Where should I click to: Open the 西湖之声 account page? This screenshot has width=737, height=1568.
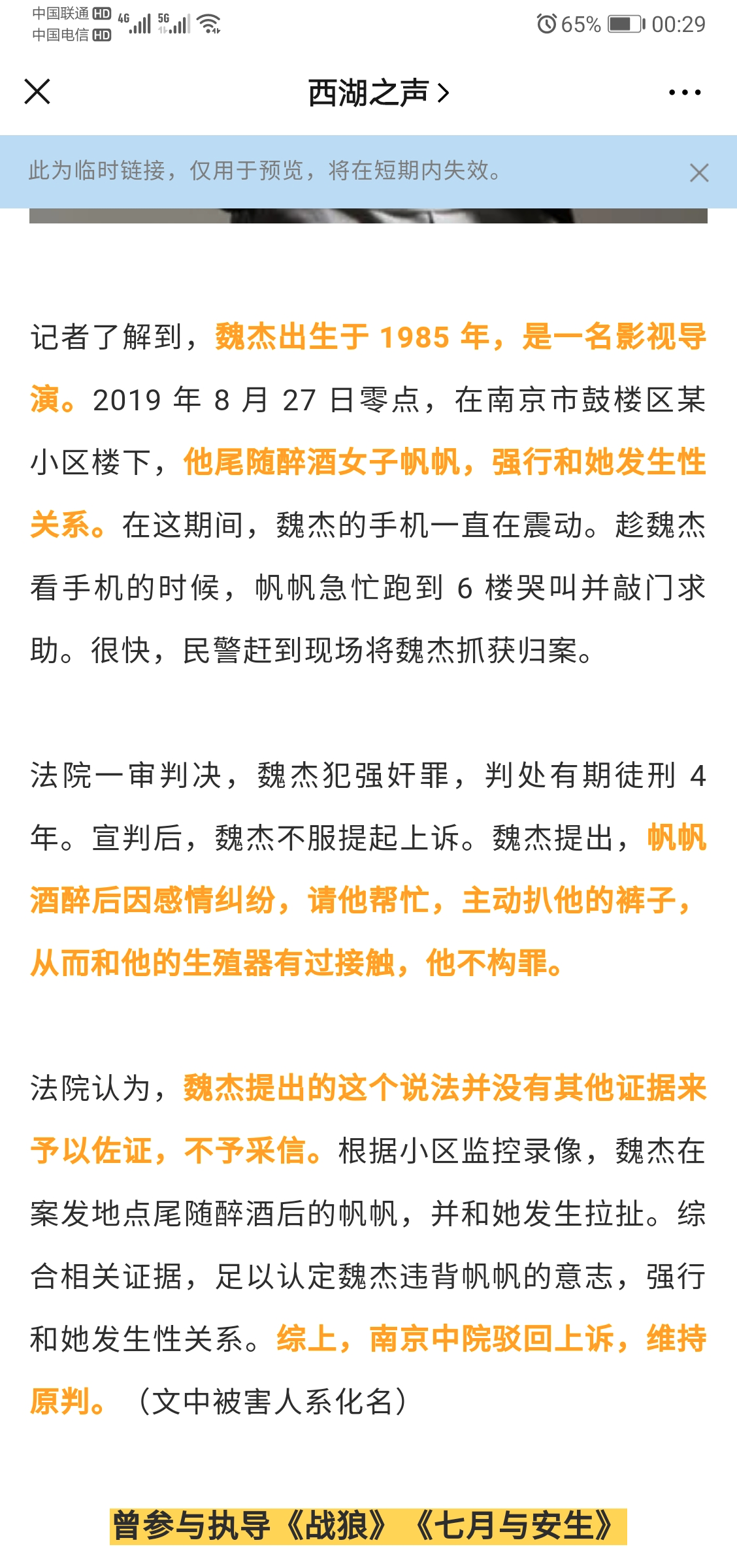[379, 93]
